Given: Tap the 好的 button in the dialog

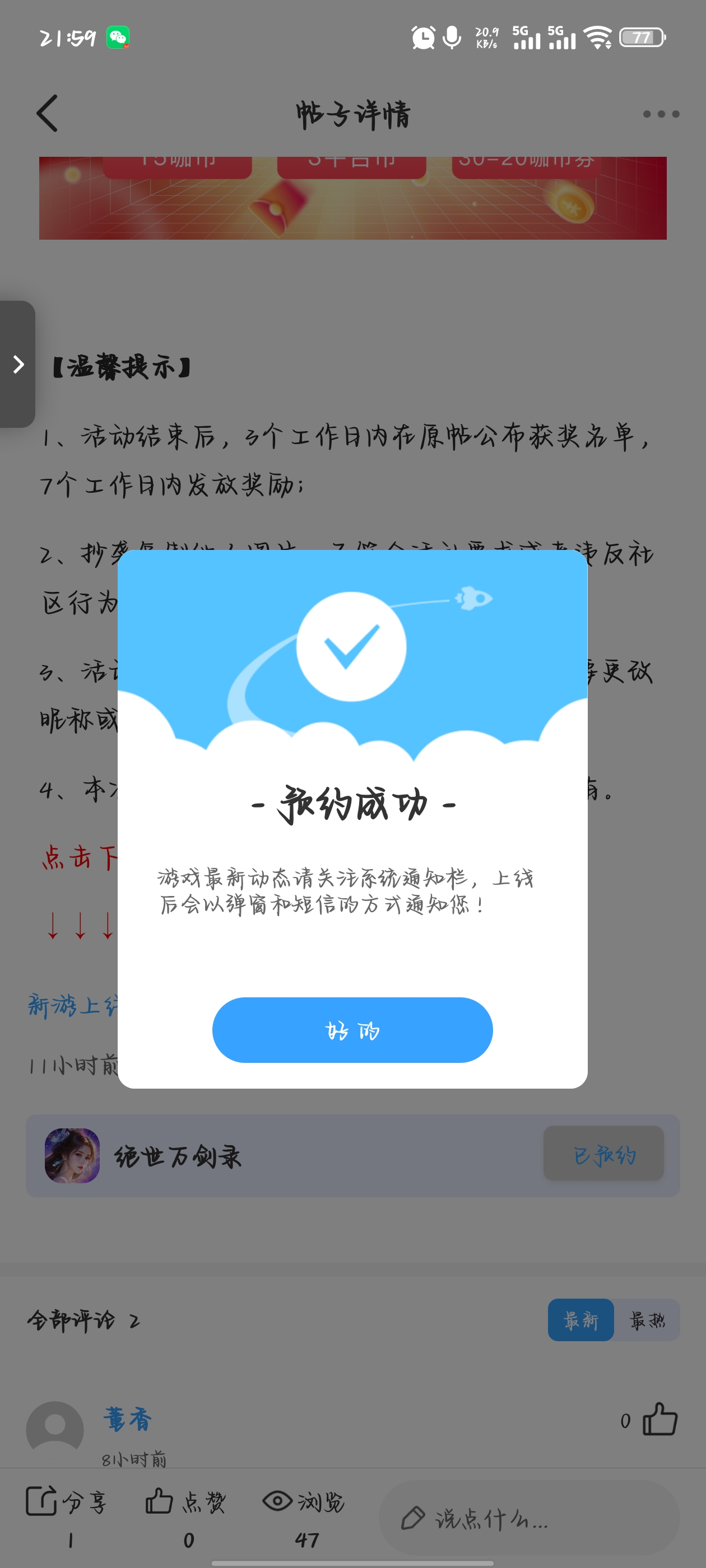Looking at the screenshot, I should coord(352,1029).
